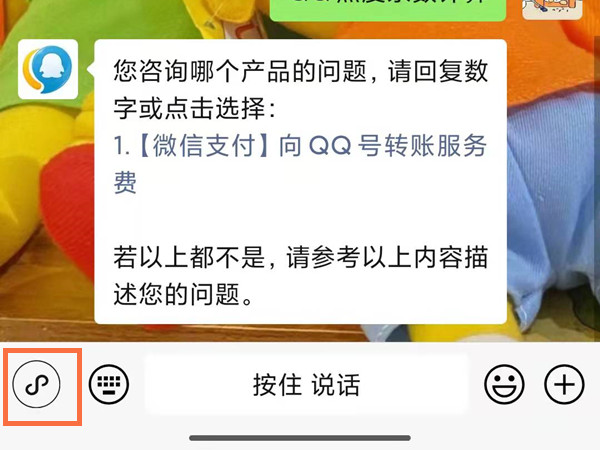The width and height of the screenshot is (600, 450).
Task: Select the 微信支付 向QQ号转账服务费 option link
Action: point(300,148)
